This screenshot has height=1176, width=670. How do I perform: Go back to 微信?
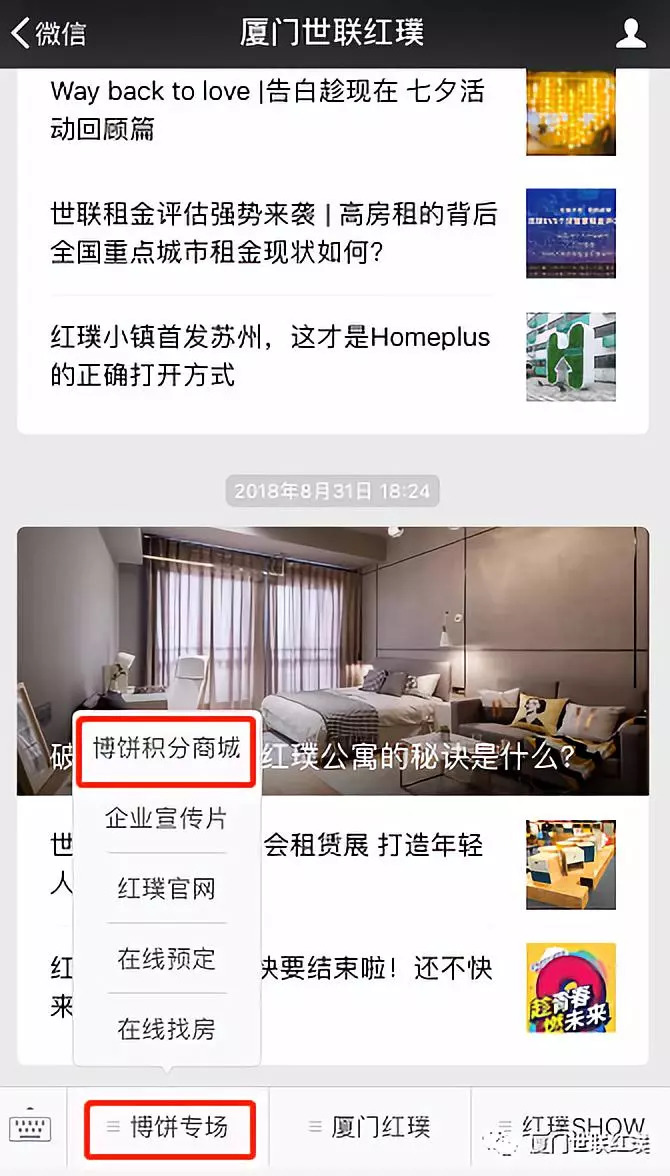pyautogui.click(x=48, y=33)
